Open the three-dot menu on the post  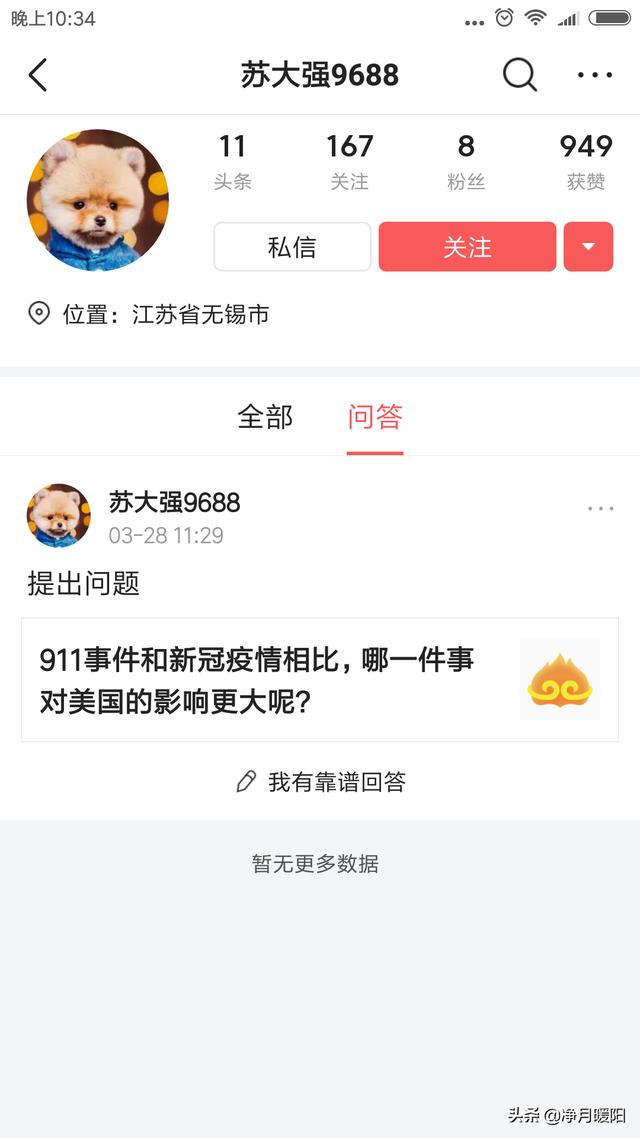coord(600,509)
